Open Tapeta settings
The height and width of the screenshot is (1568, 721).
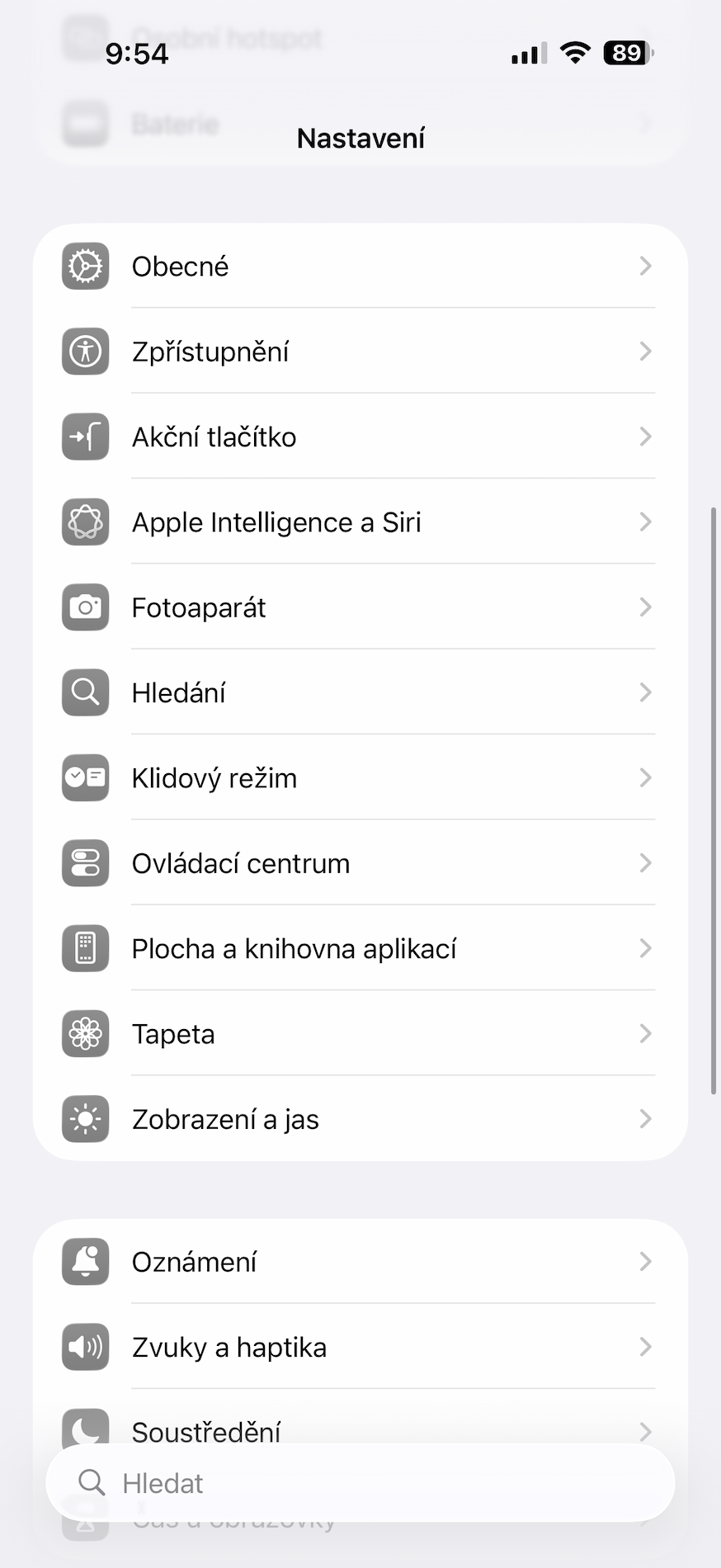(360, 1034)
